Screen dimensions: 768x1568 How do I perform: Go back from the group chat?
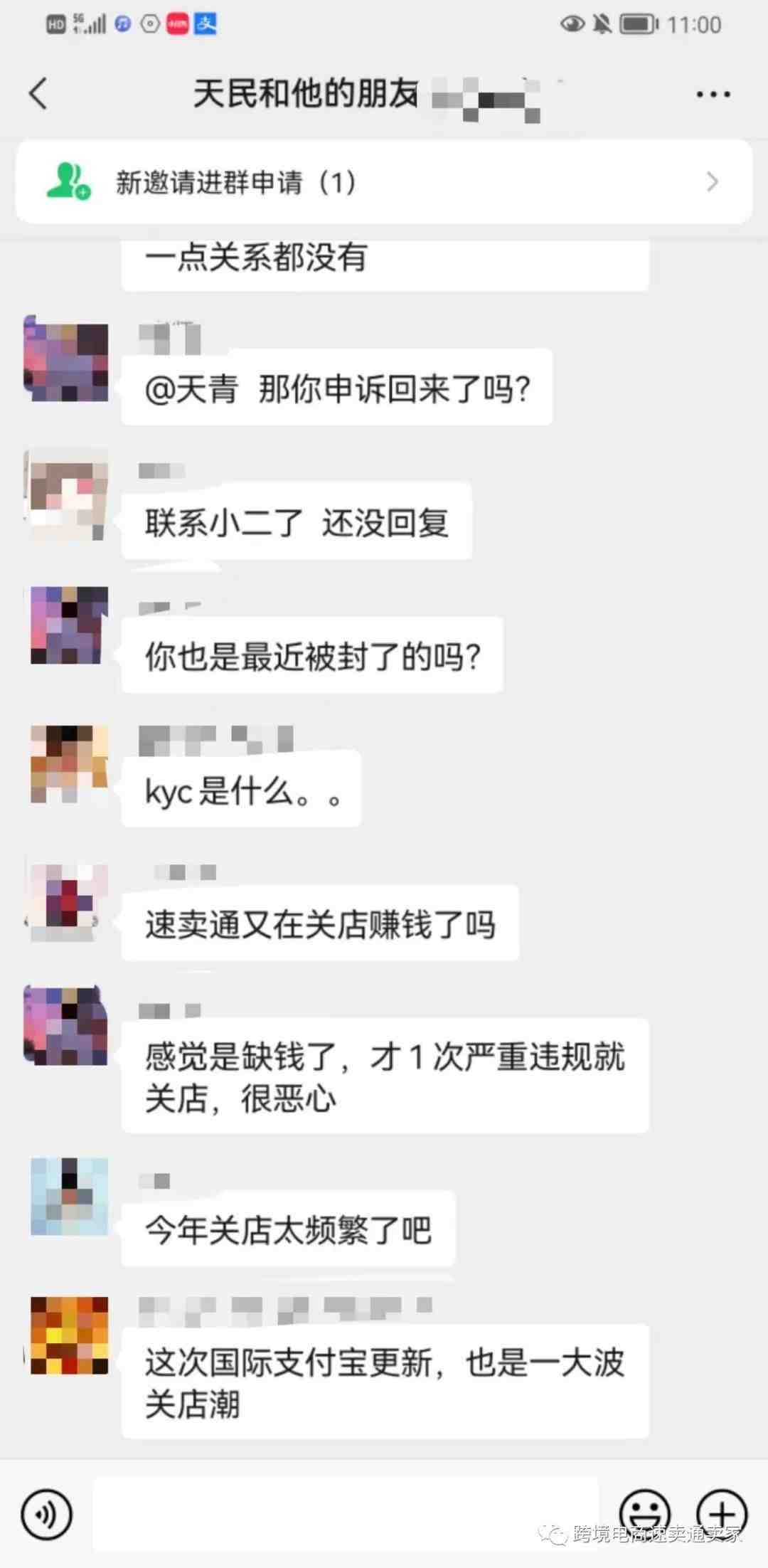(x=39, y=94)
